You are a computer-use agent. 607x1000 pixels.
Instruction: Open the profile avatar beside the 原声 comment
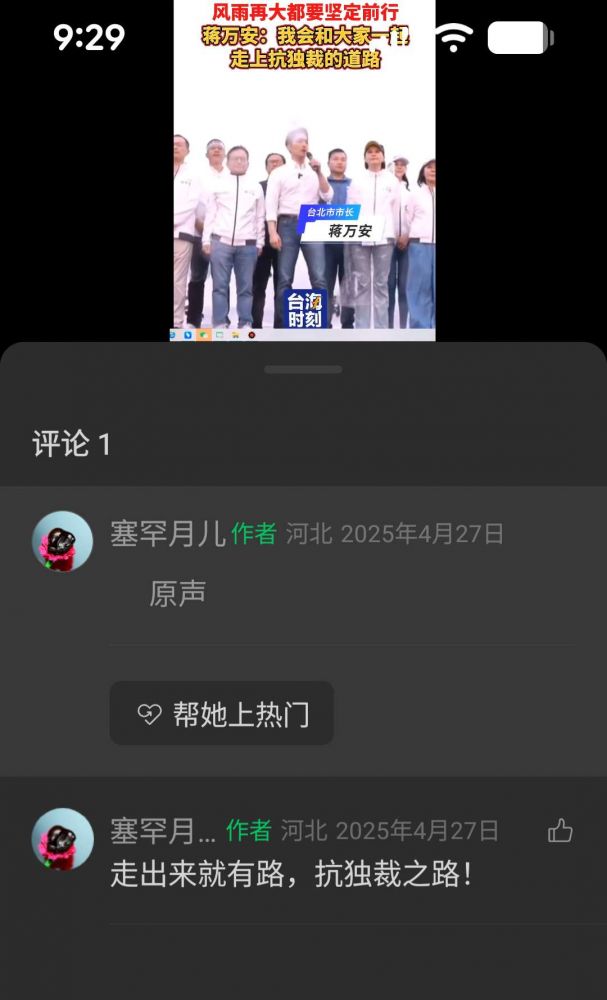62,542
